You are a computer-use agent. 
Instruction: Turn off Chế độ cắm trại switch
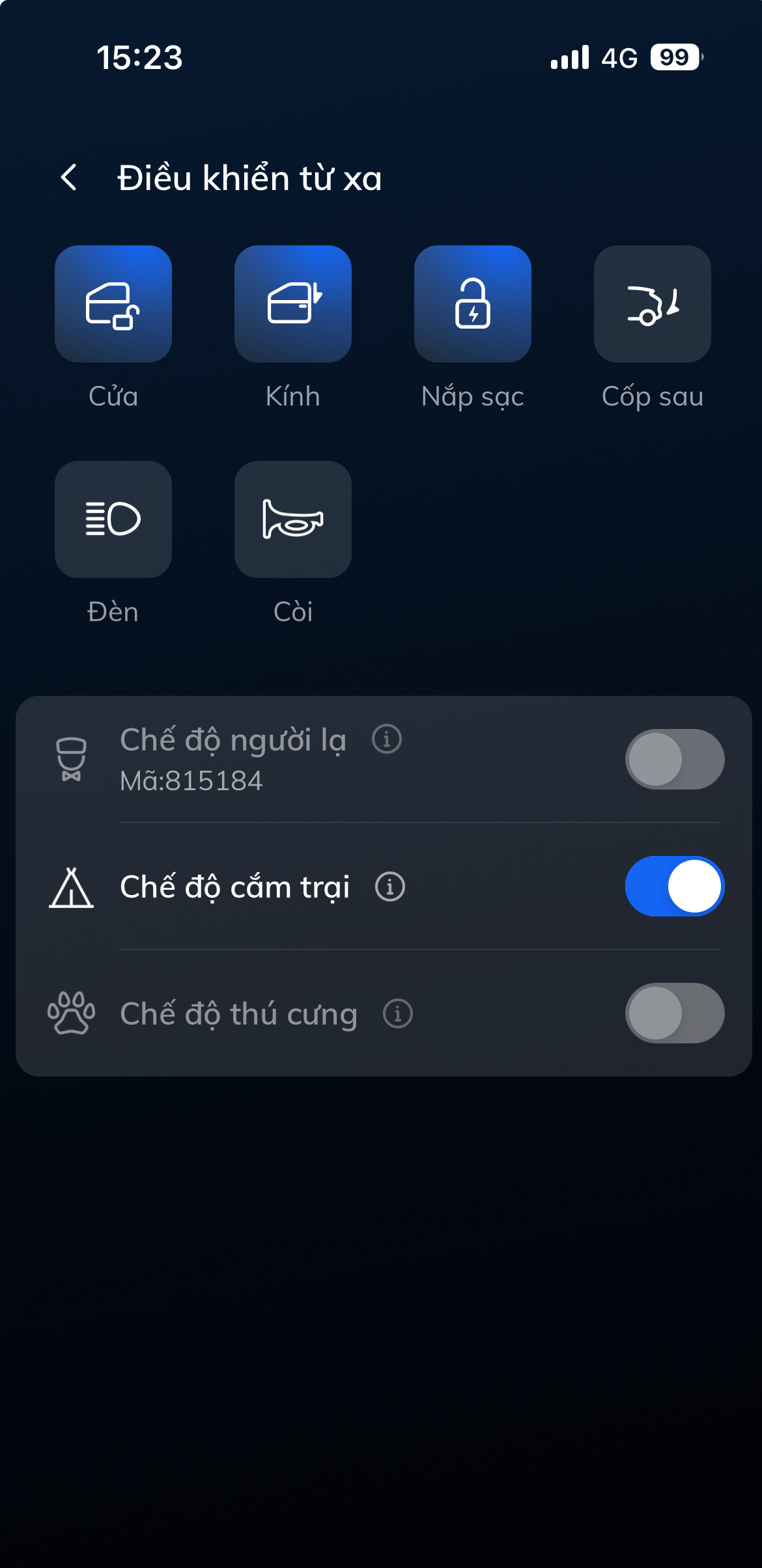675,886
